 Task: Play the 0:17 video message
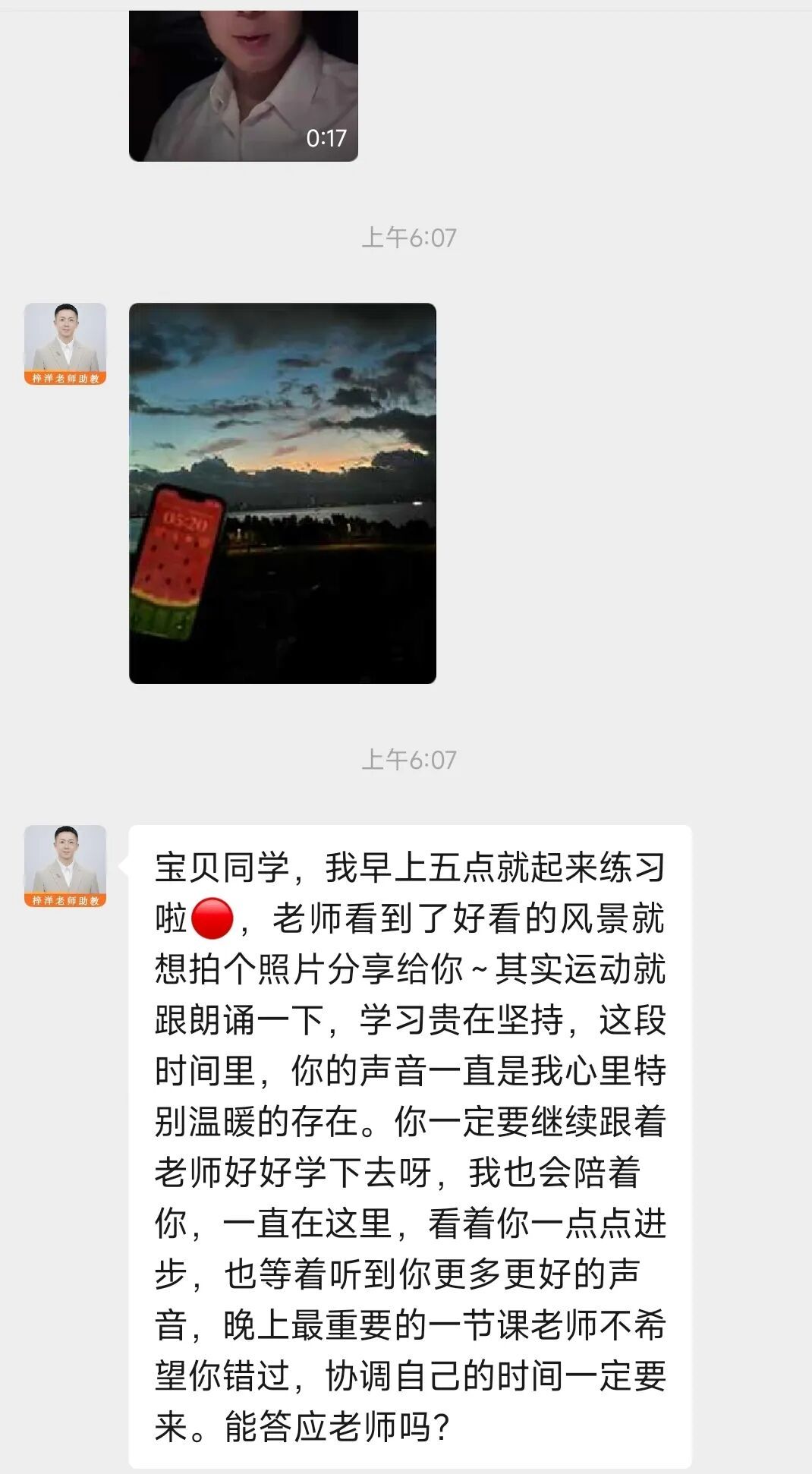coord(243,83)
